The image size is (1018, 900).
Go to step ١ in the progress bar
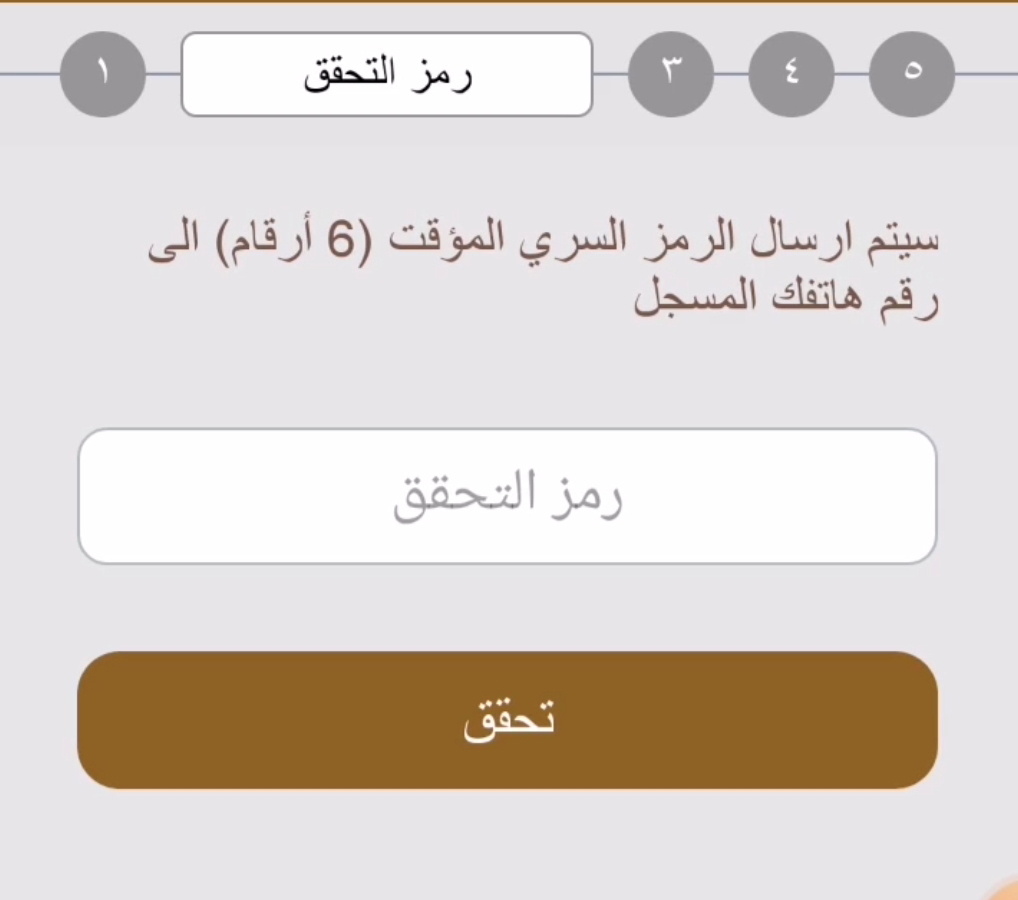point(103,74)
